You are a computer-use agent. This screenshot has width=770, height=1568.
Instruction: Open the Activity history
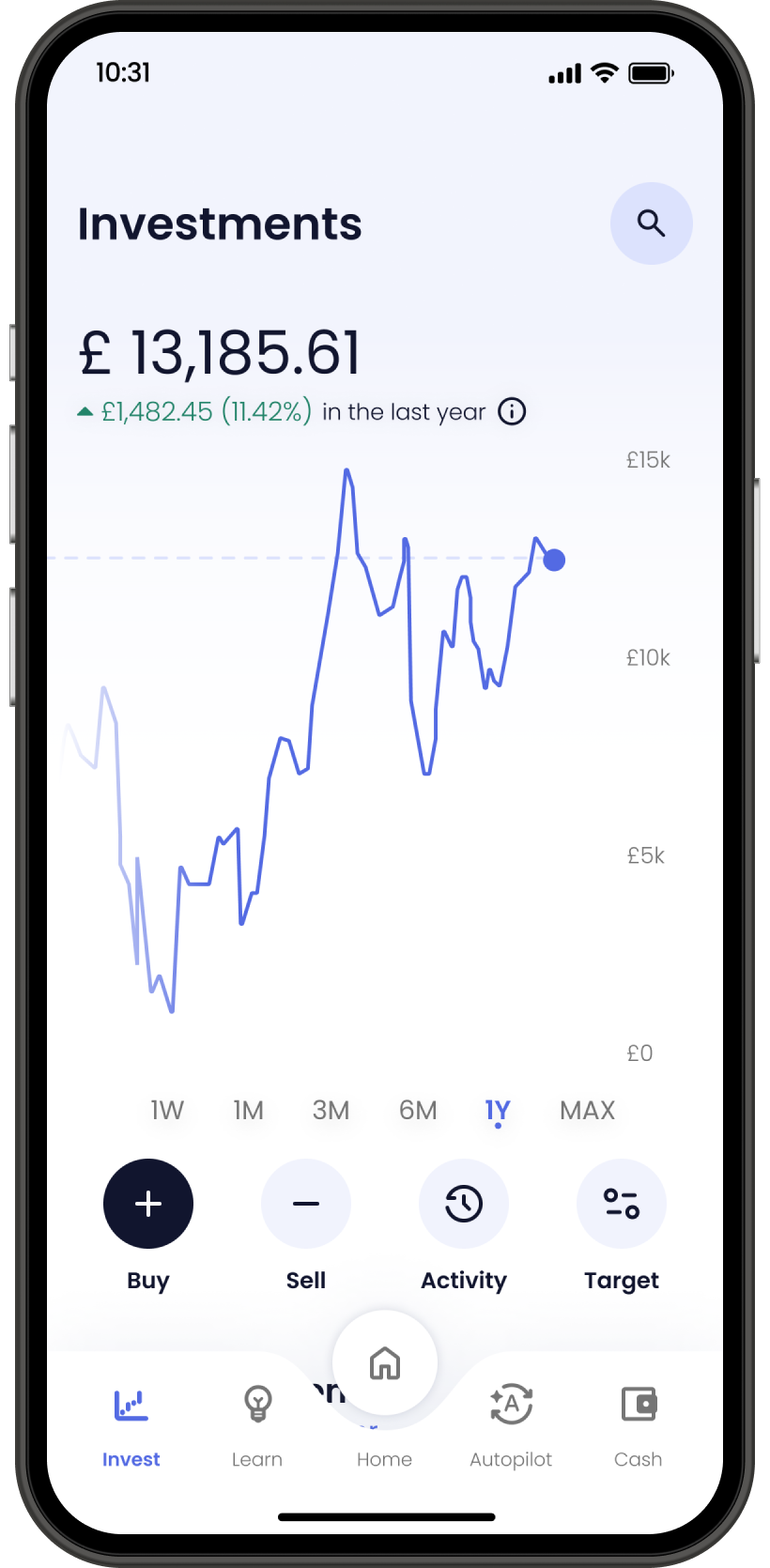click(x=464, y=1204)
